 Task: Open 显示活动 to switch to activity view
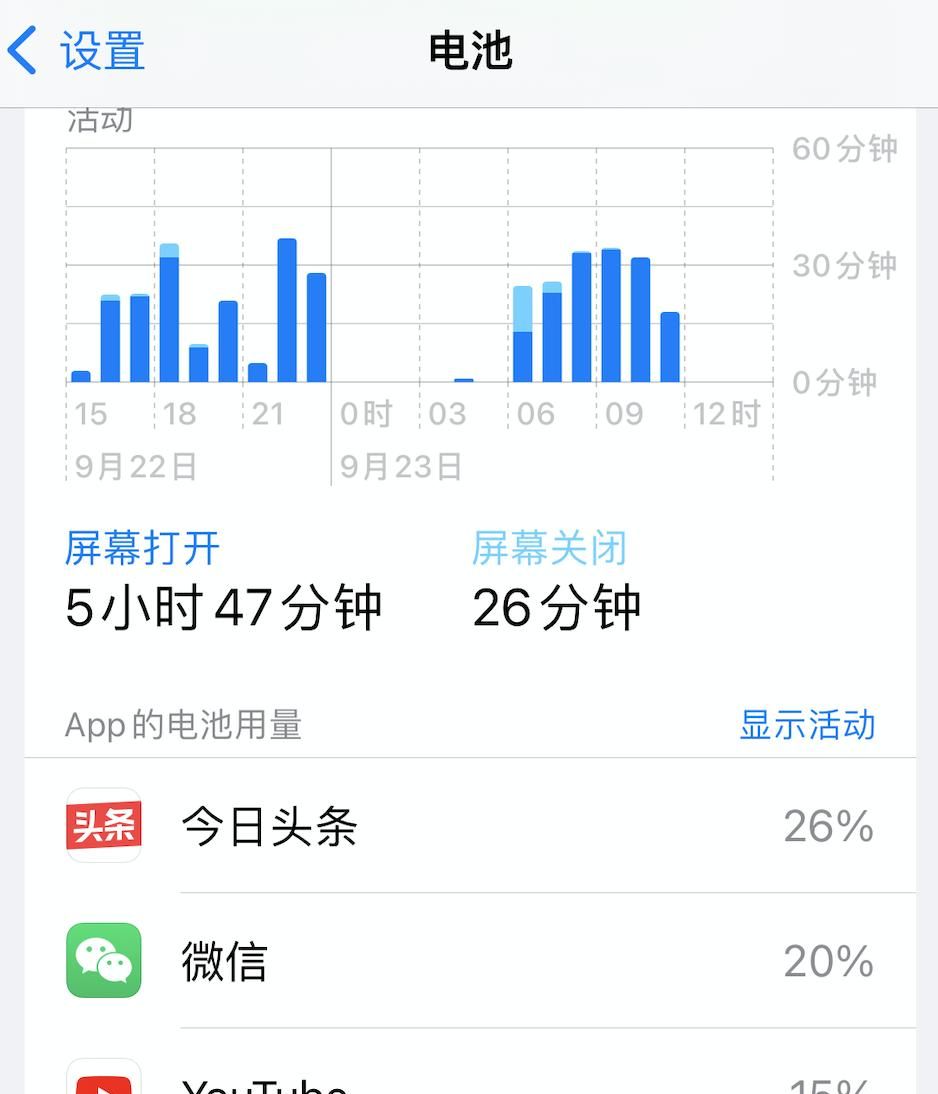806,726
